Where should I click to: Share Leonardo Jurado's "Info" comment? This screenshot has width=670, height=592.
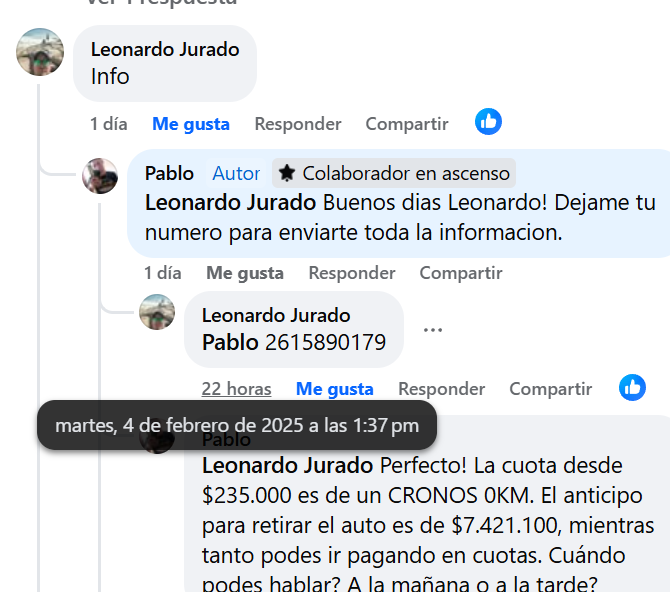[407, 124]
